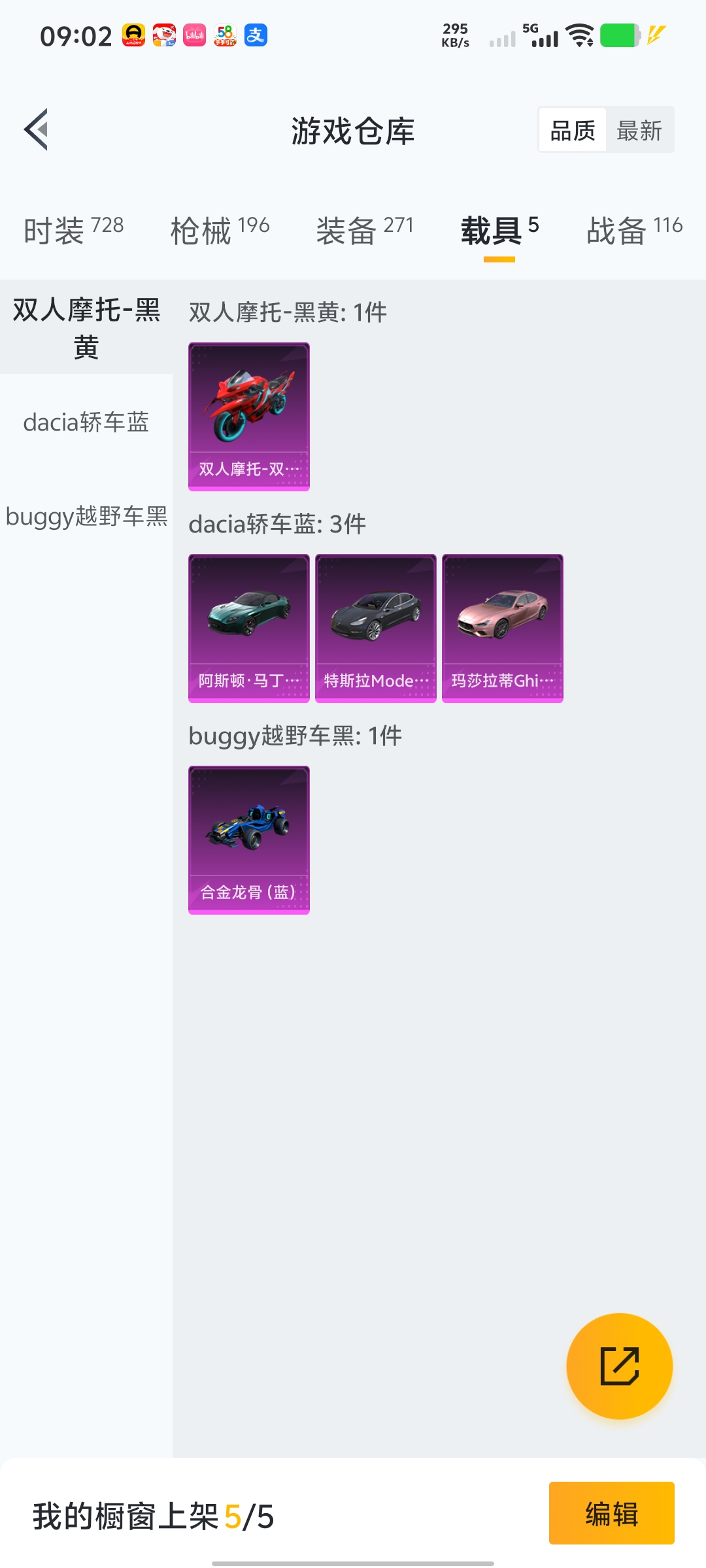Sort items by 最新

point(639,130)
